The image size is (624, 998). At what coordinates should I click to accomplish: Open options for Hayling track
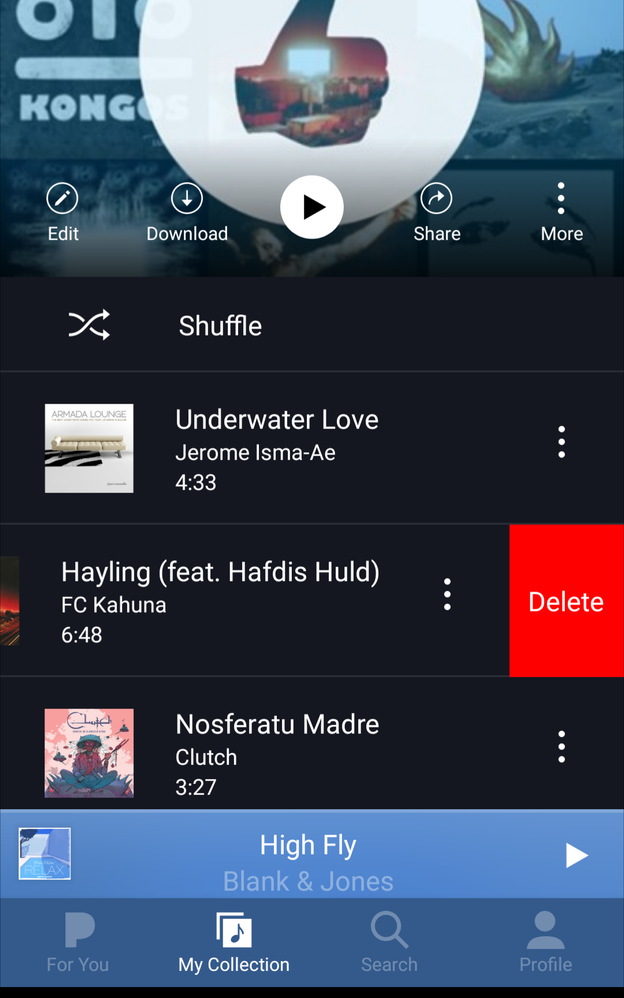tap(447, 594)
